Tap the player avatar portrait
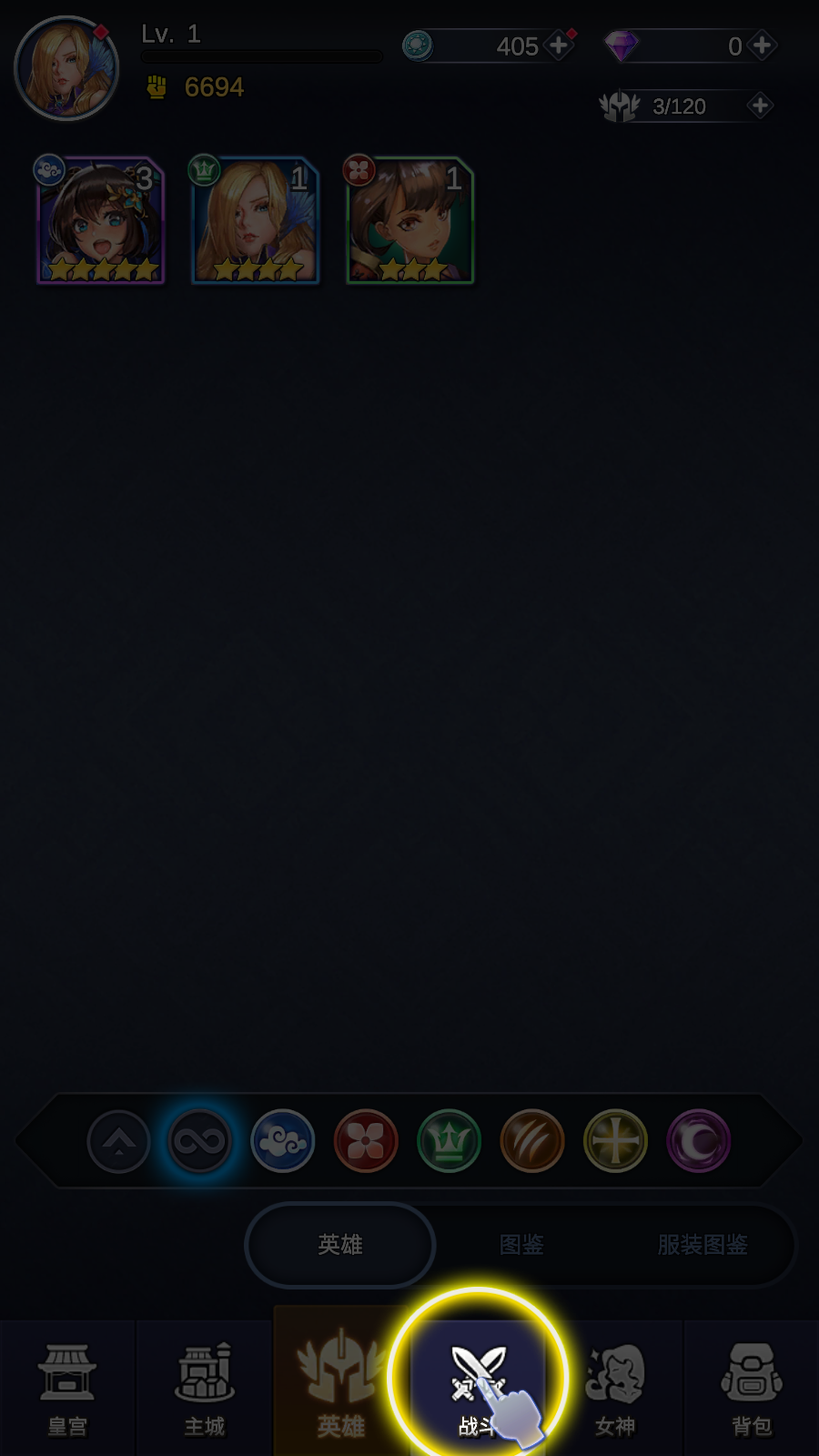This screenshot has width=819, height=1456. point(66,69)
